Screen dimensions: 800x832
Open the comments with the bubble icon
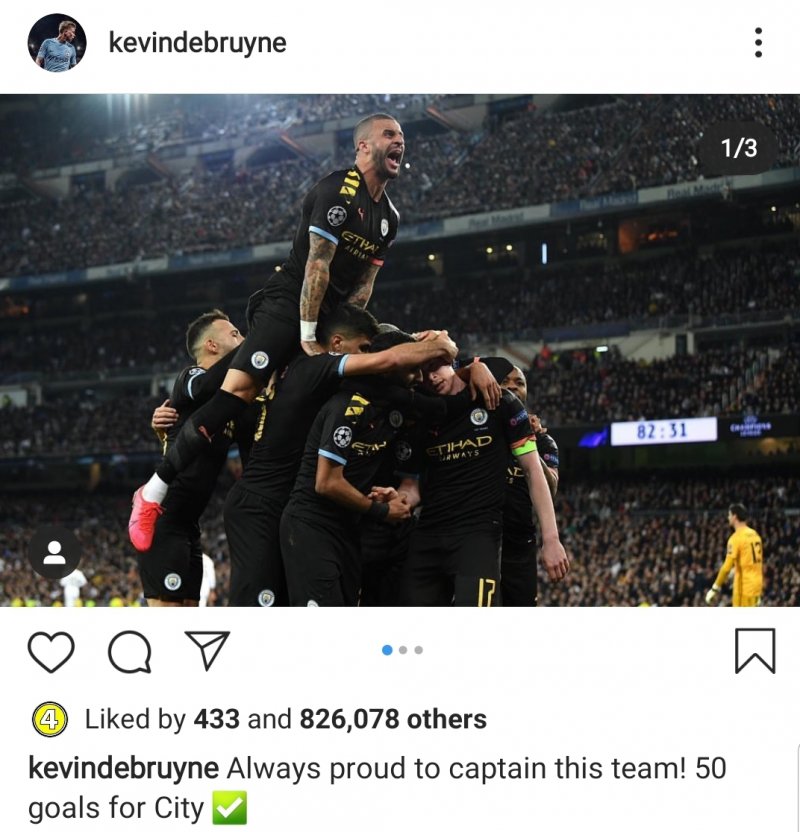[129, 652]
